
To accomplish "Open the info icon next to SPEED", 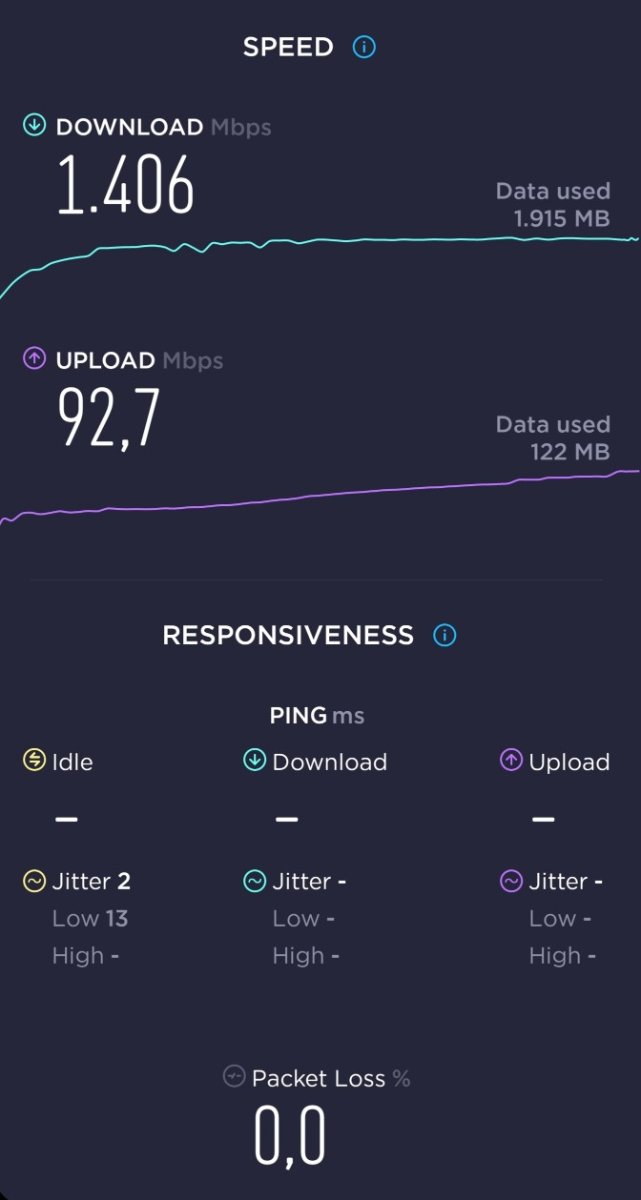I will pos(365,47).
